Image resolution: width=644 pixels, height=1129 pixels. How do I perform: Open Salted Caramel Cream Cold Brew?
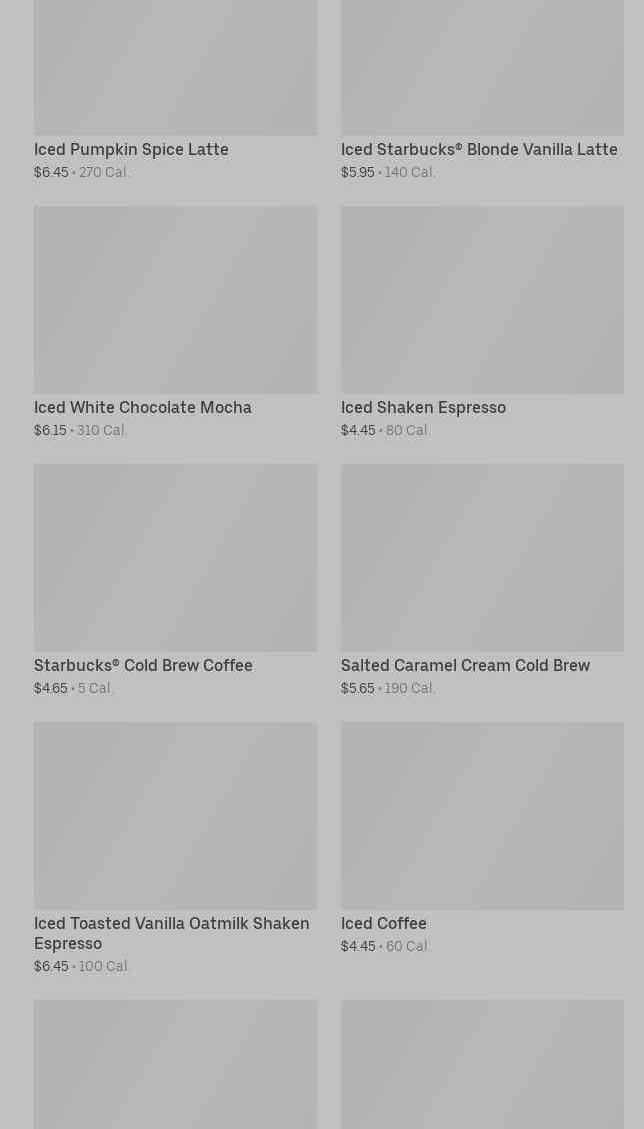click(482, 580)
